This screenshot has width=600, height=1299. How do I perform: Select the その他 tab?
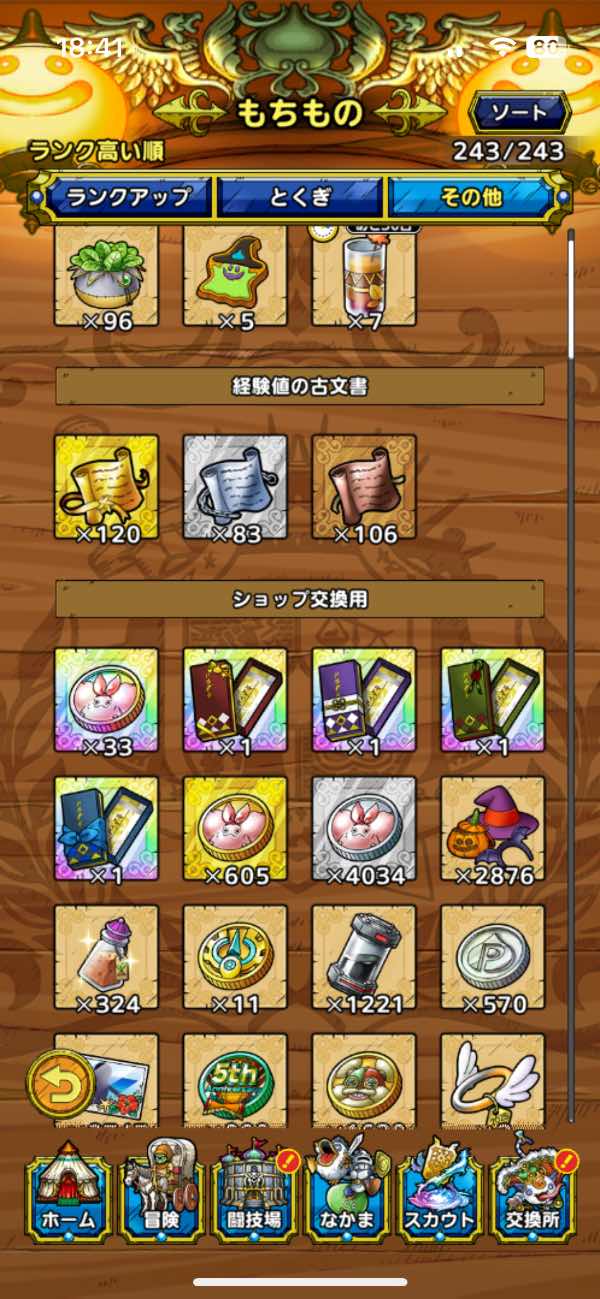470,196
